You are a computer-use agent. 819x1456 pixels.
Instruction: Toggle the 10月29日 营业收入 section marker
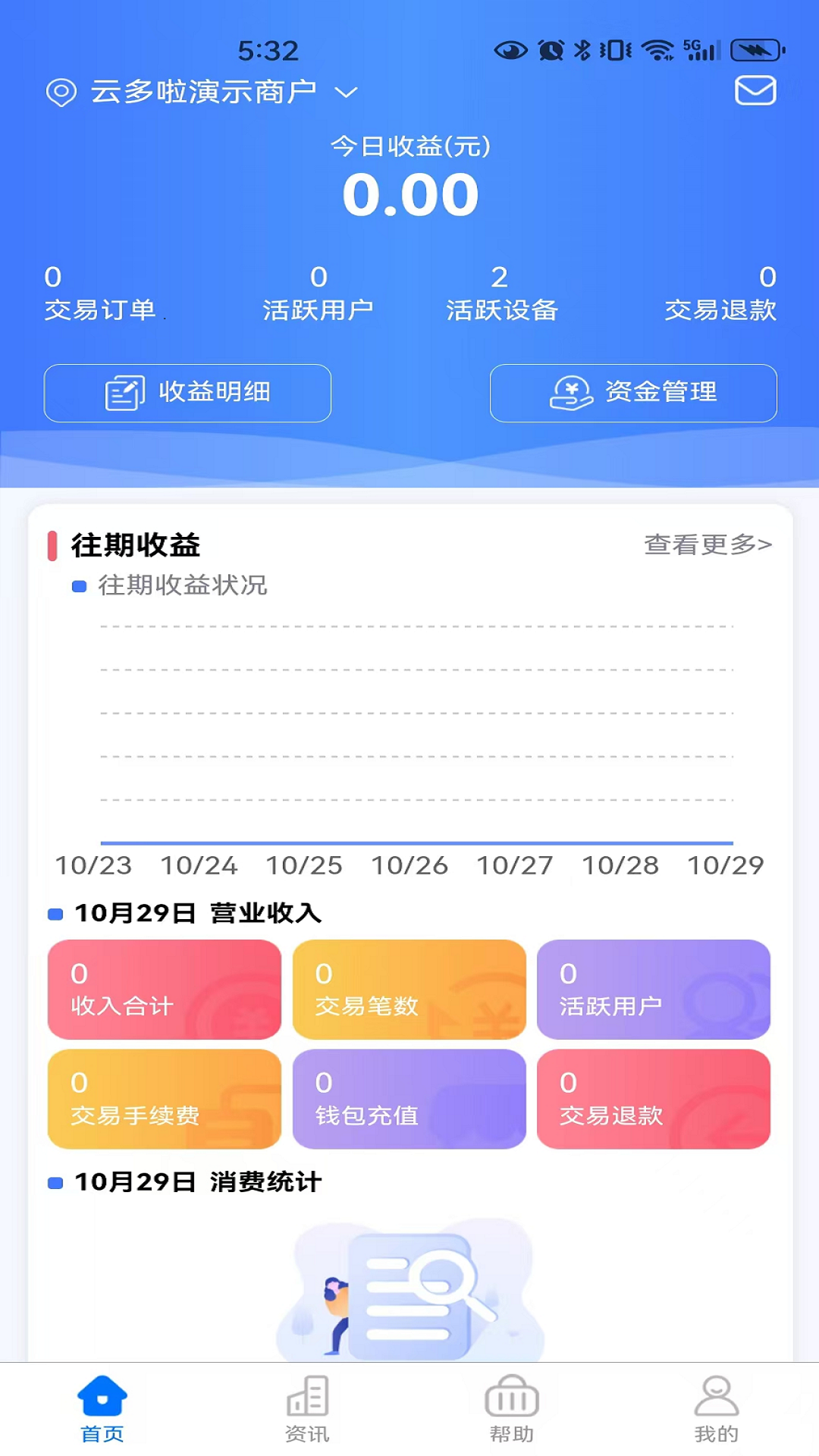coord(55,914)
